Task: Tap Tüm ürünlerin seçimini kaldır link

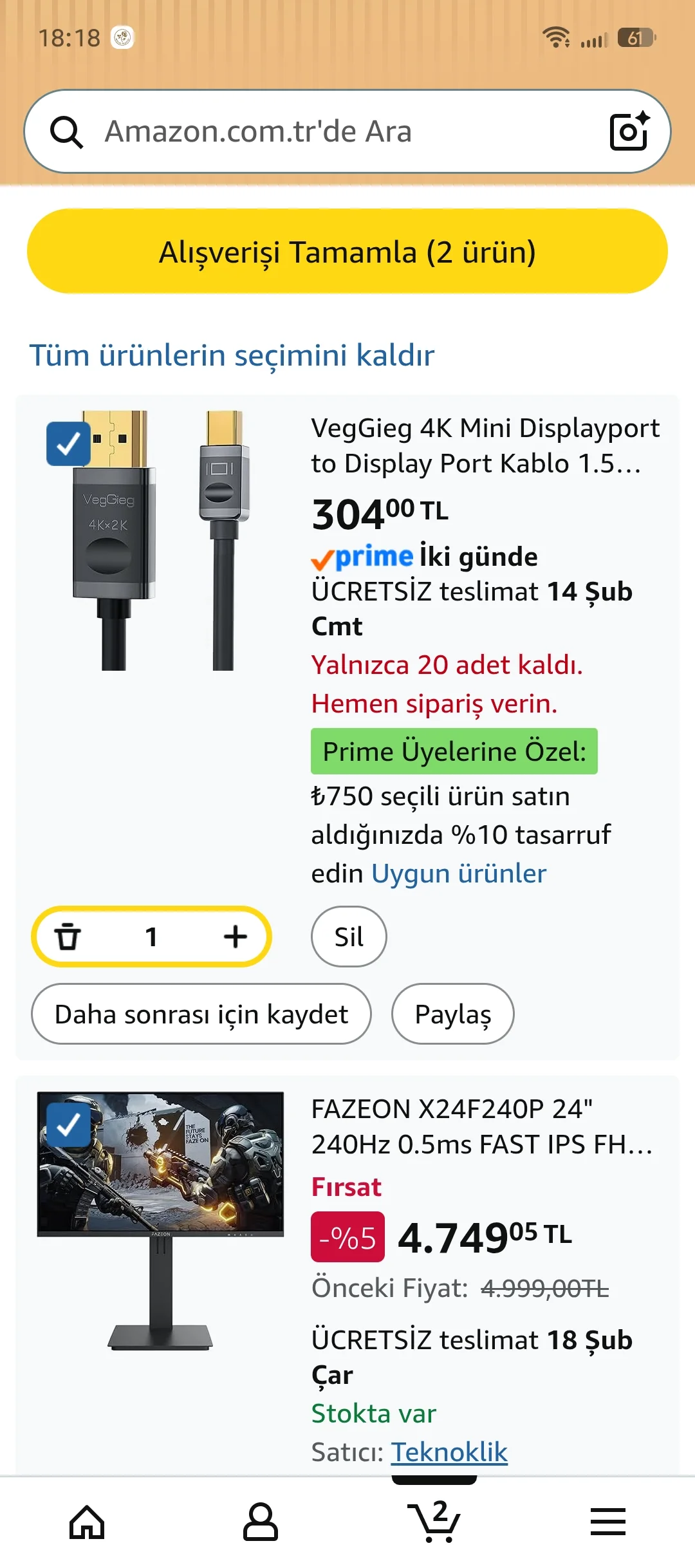Action: [232, 355]
